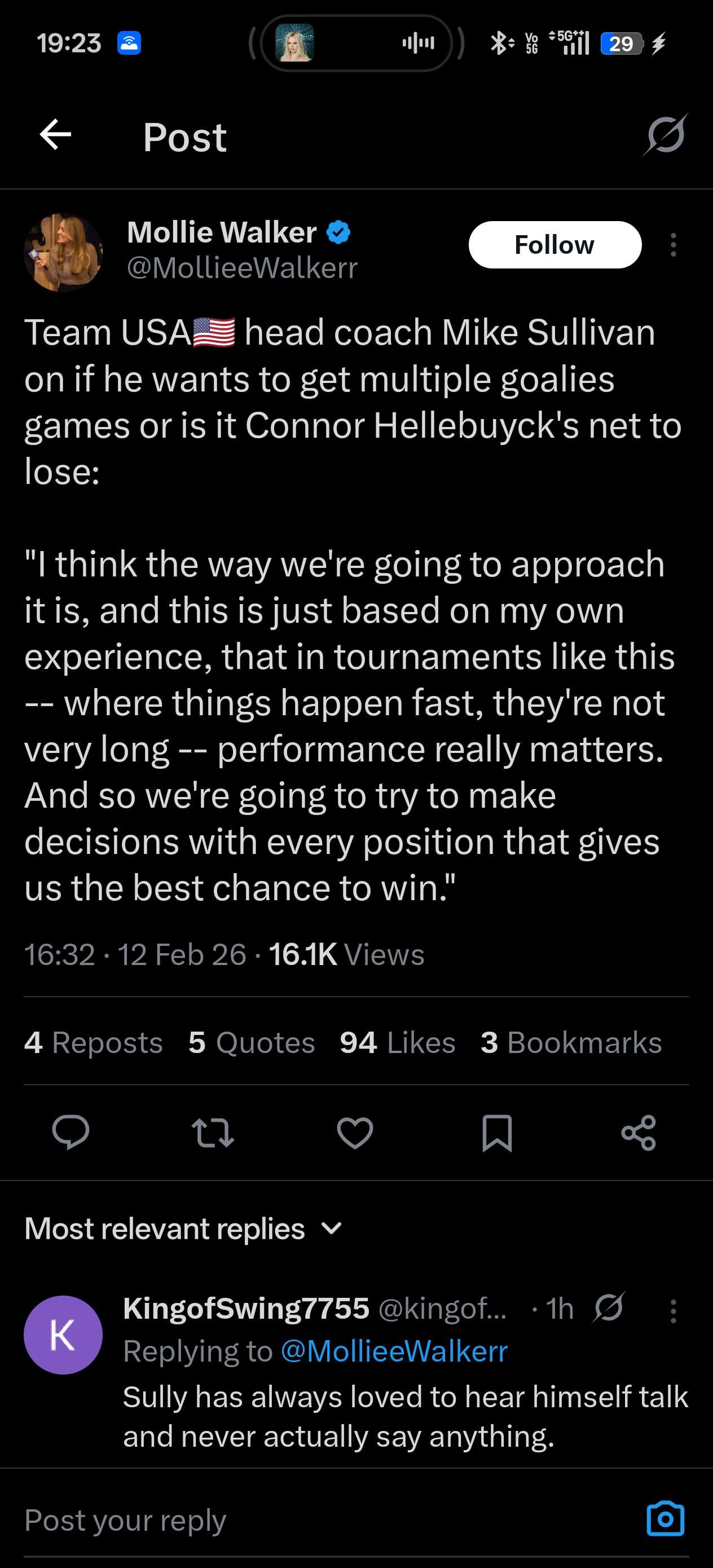Screen dimensions: 713x1568
Task: Reply to Mollie Walker's post
Action: click(71, 1133)
